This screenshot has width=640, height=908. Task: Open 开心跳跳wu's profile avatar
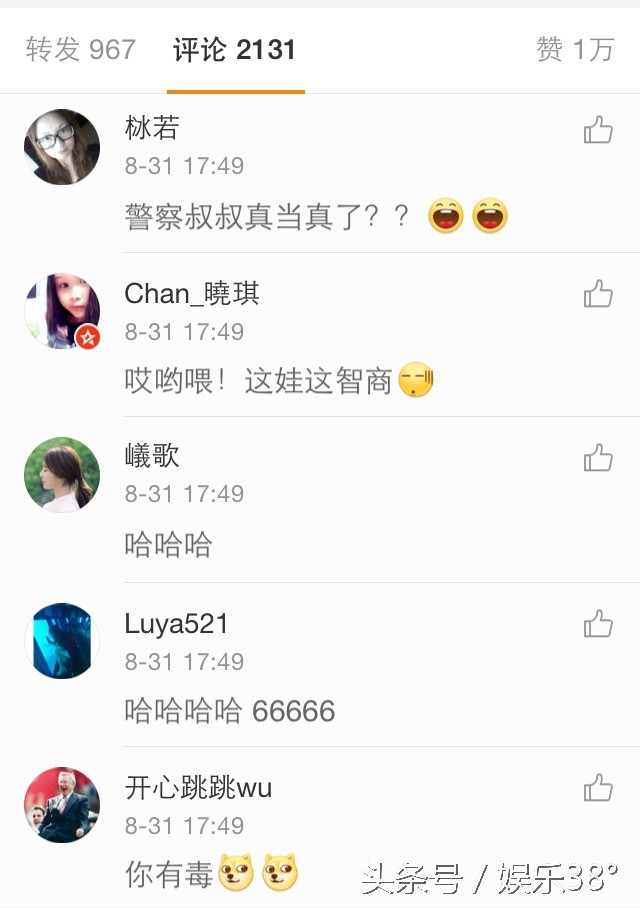pyautogui.click(x=62, y=805)
